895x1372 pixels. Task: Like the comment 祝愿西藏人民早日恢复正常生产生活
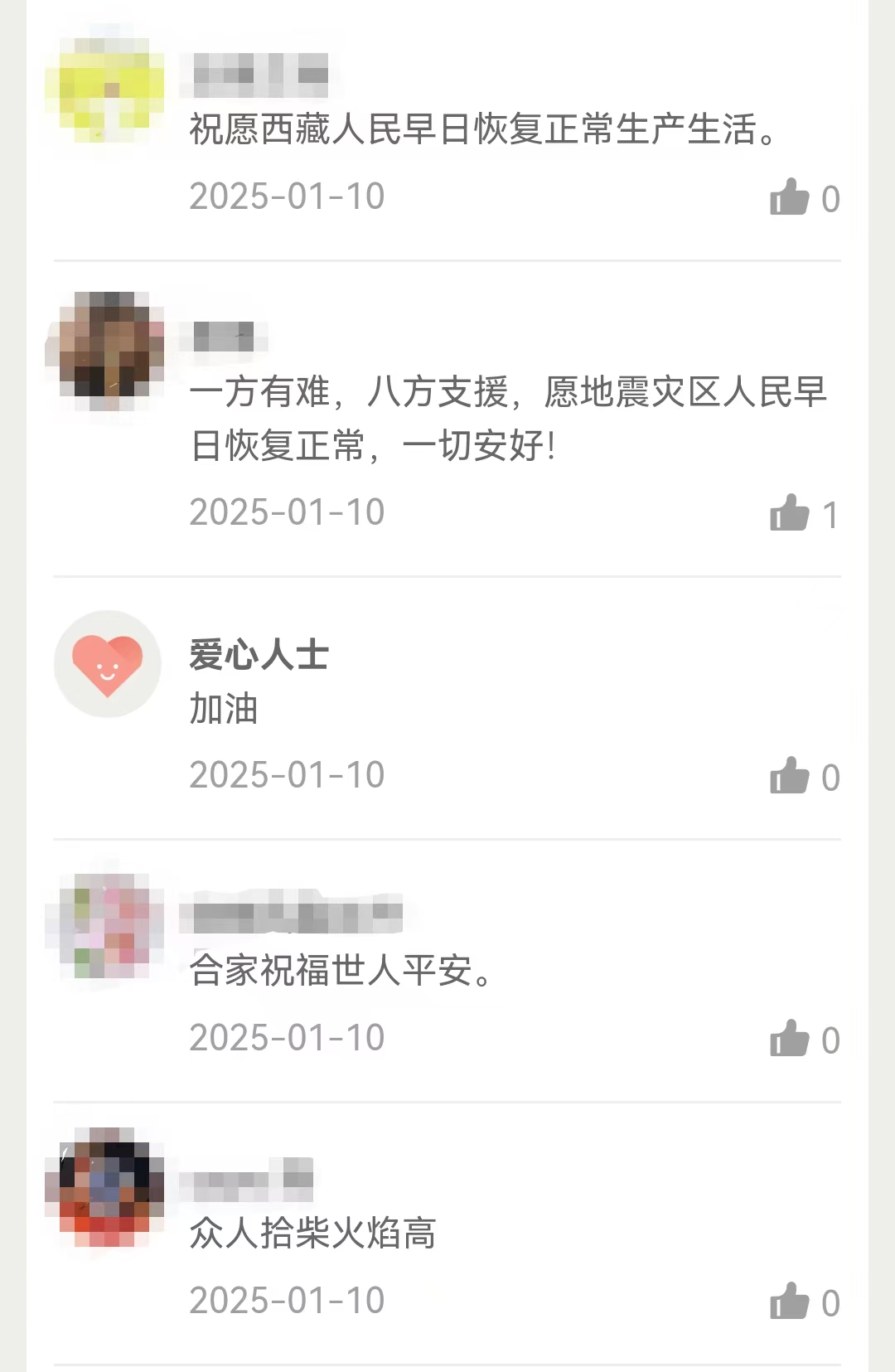point(790,198)
